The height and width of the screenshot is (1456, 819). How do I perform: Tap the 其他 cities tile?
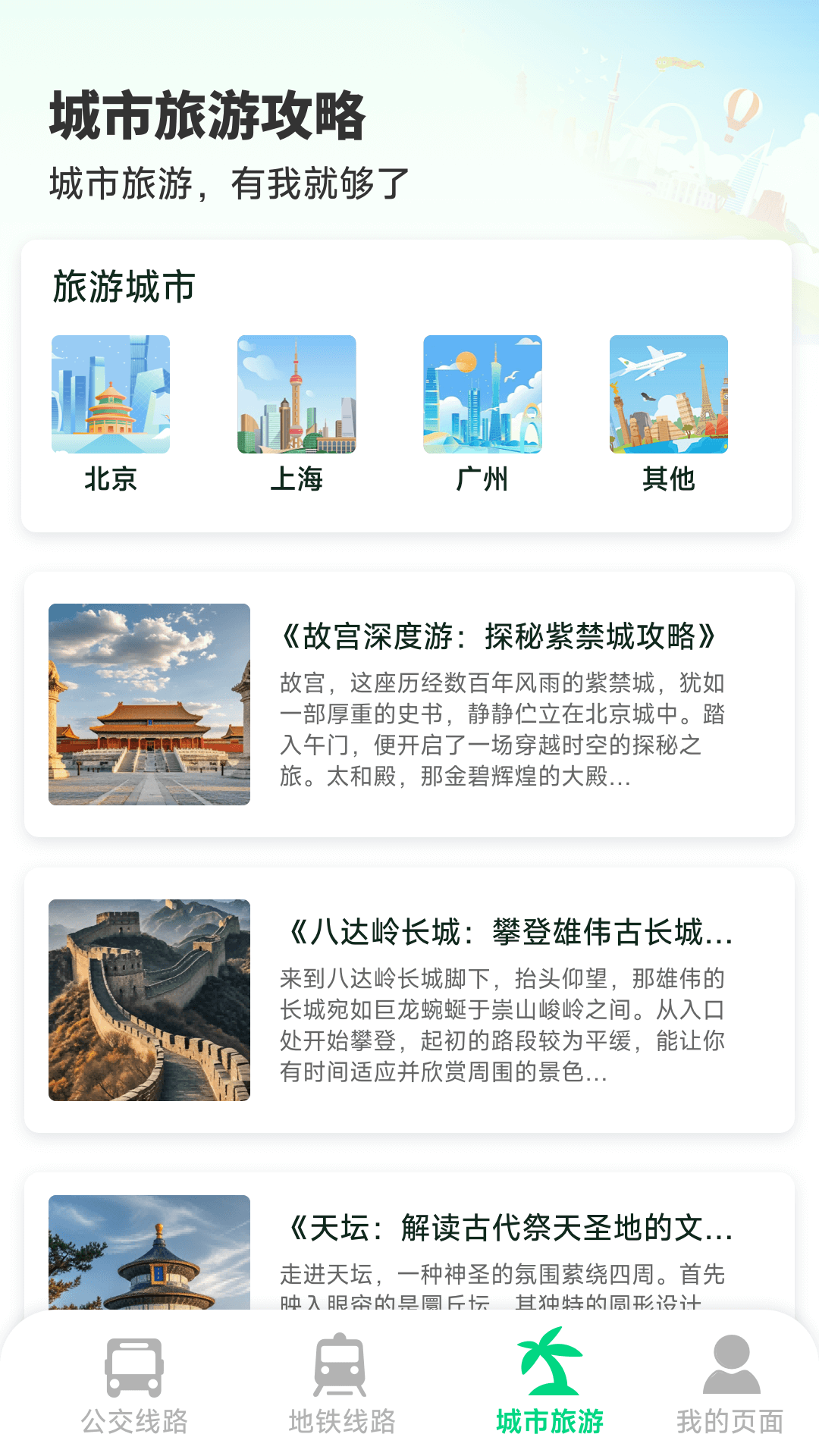point(669,414)
